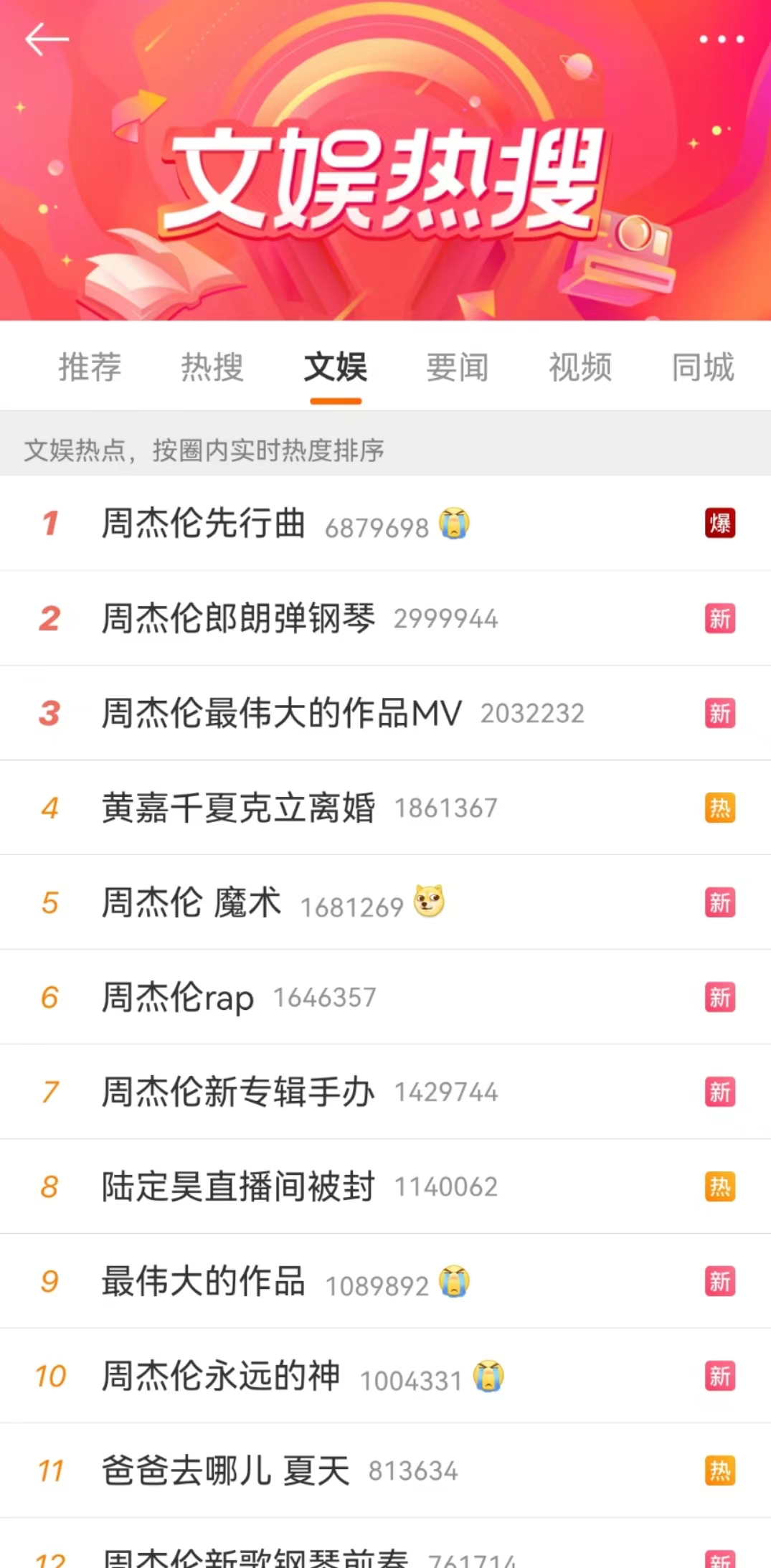Open trending topic 陆定昊直播间被封
This screenshot has width=771, height=1568.
[x=238, y=1186]
